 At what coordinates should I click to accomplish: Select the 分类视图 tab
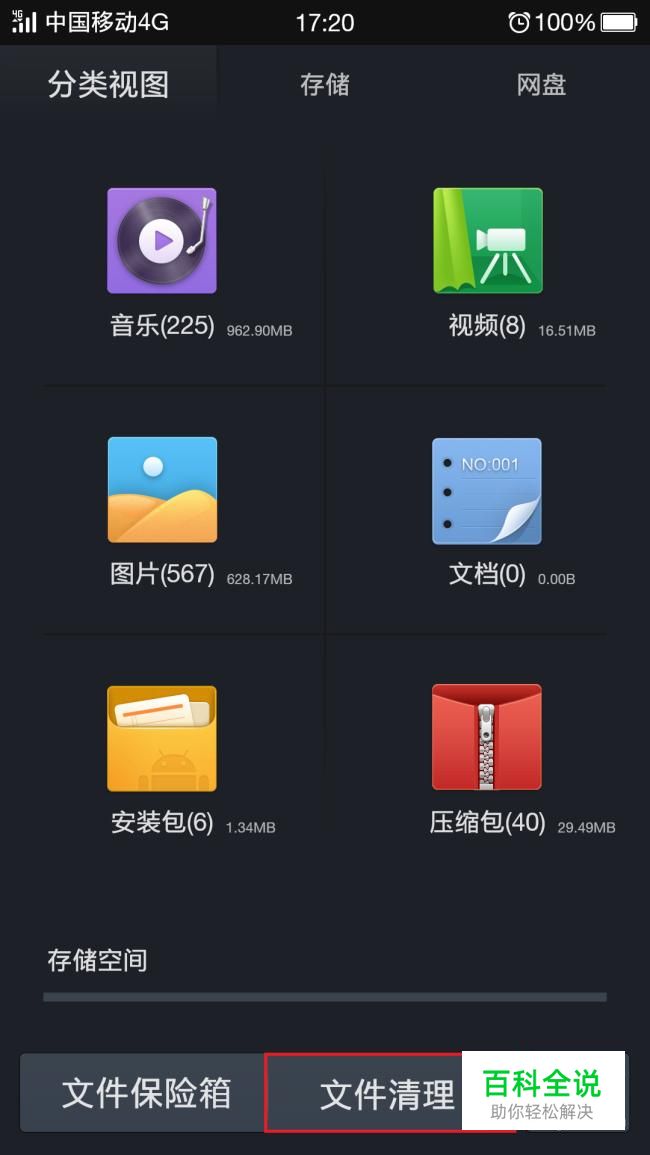pos(108,84)
